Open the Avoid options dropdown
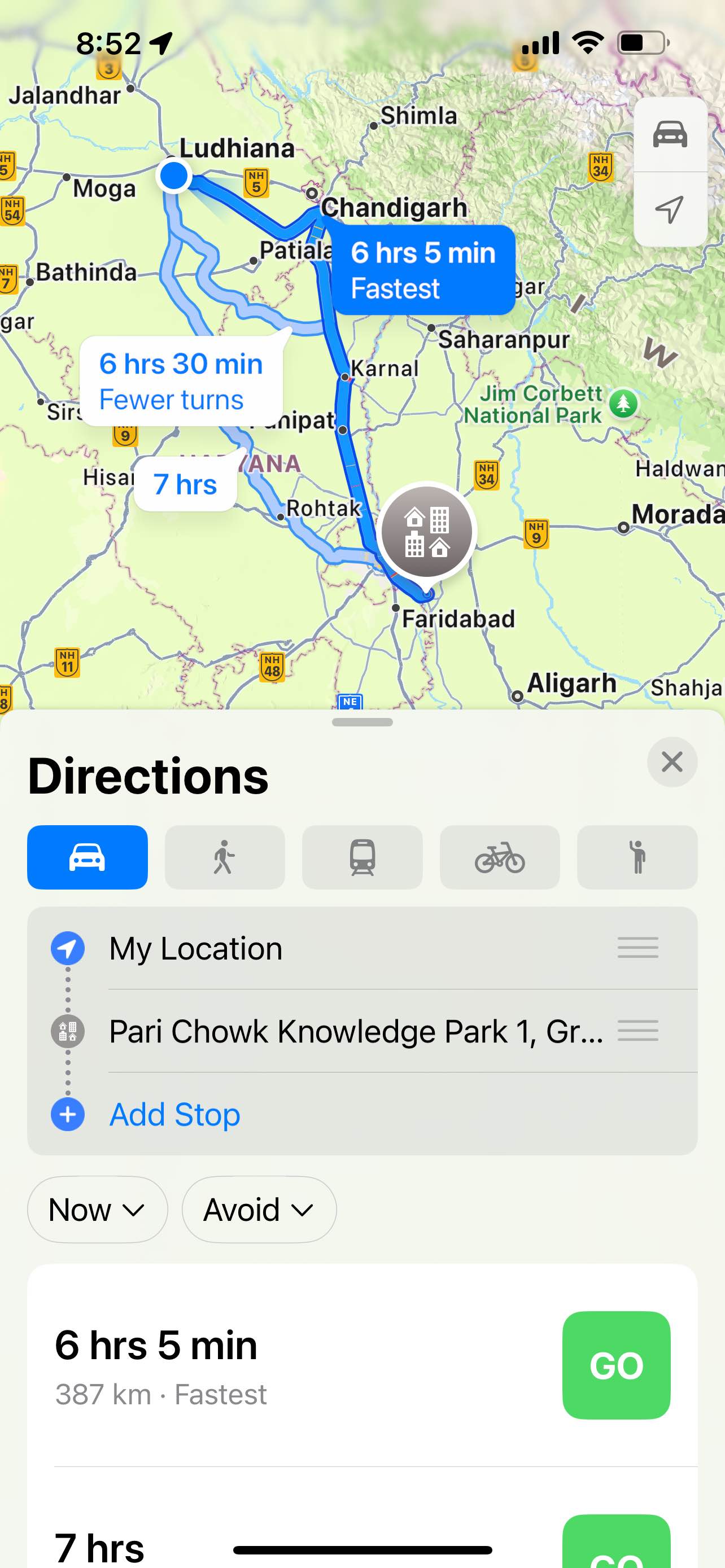The height and width of the screenshot is (1568, 725). coord(259,1210)
